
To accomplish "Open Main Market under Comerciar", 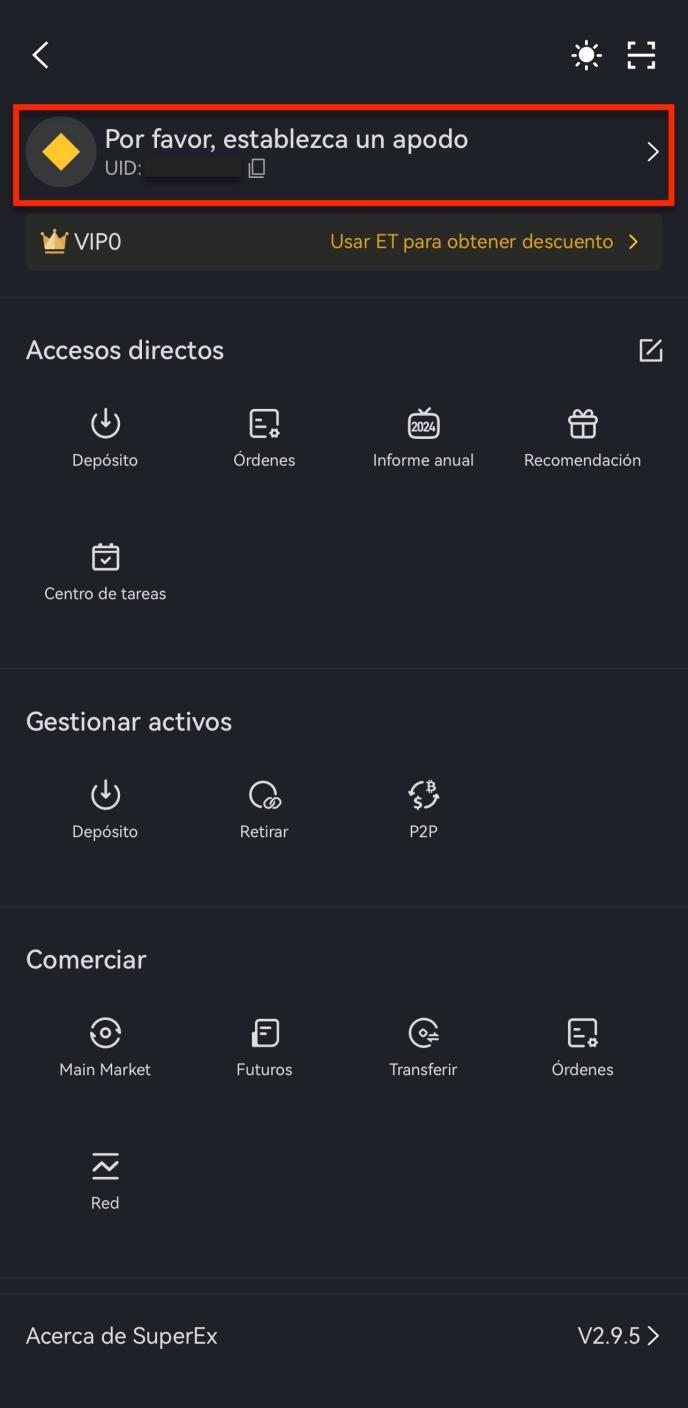I will point(105,1048).
